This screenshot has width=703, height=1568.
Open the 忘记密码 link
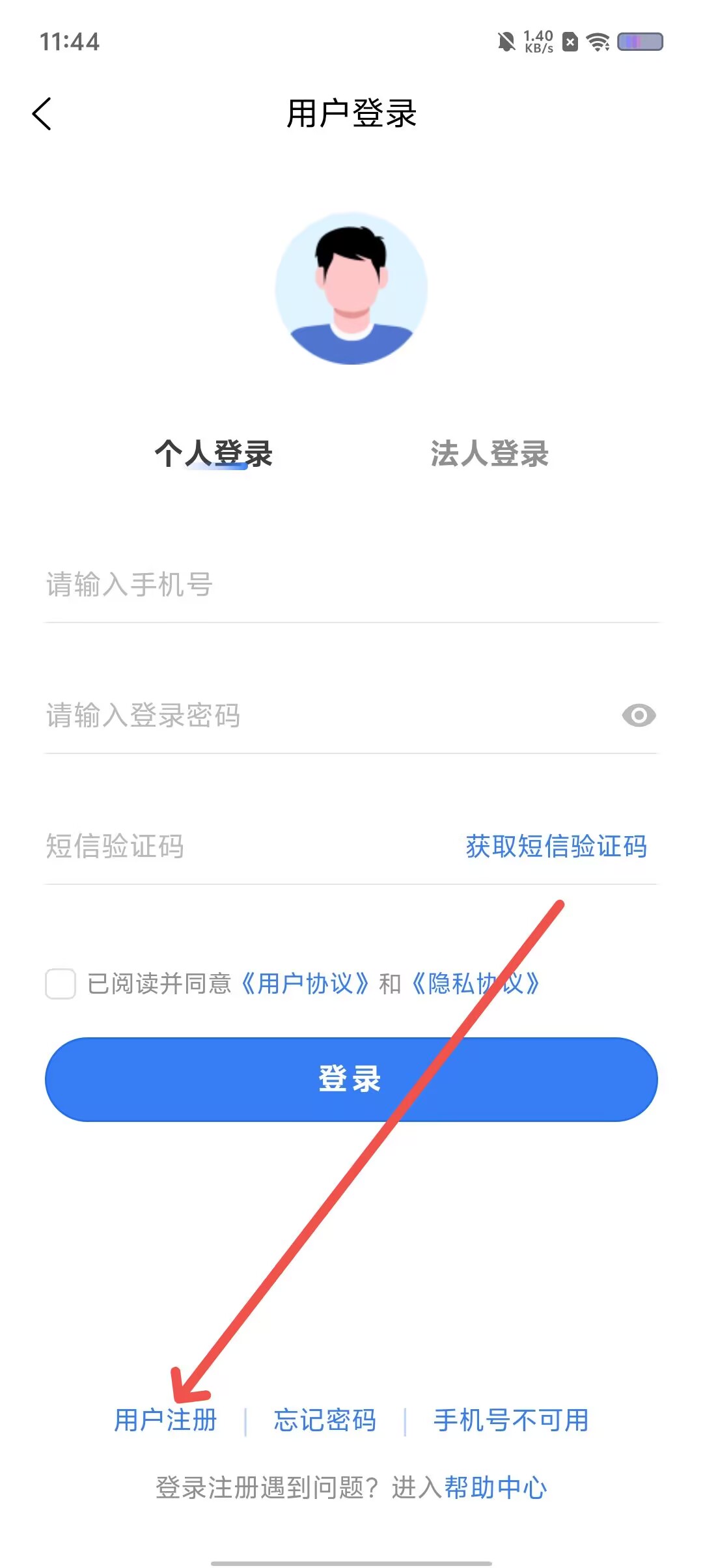325,1420
